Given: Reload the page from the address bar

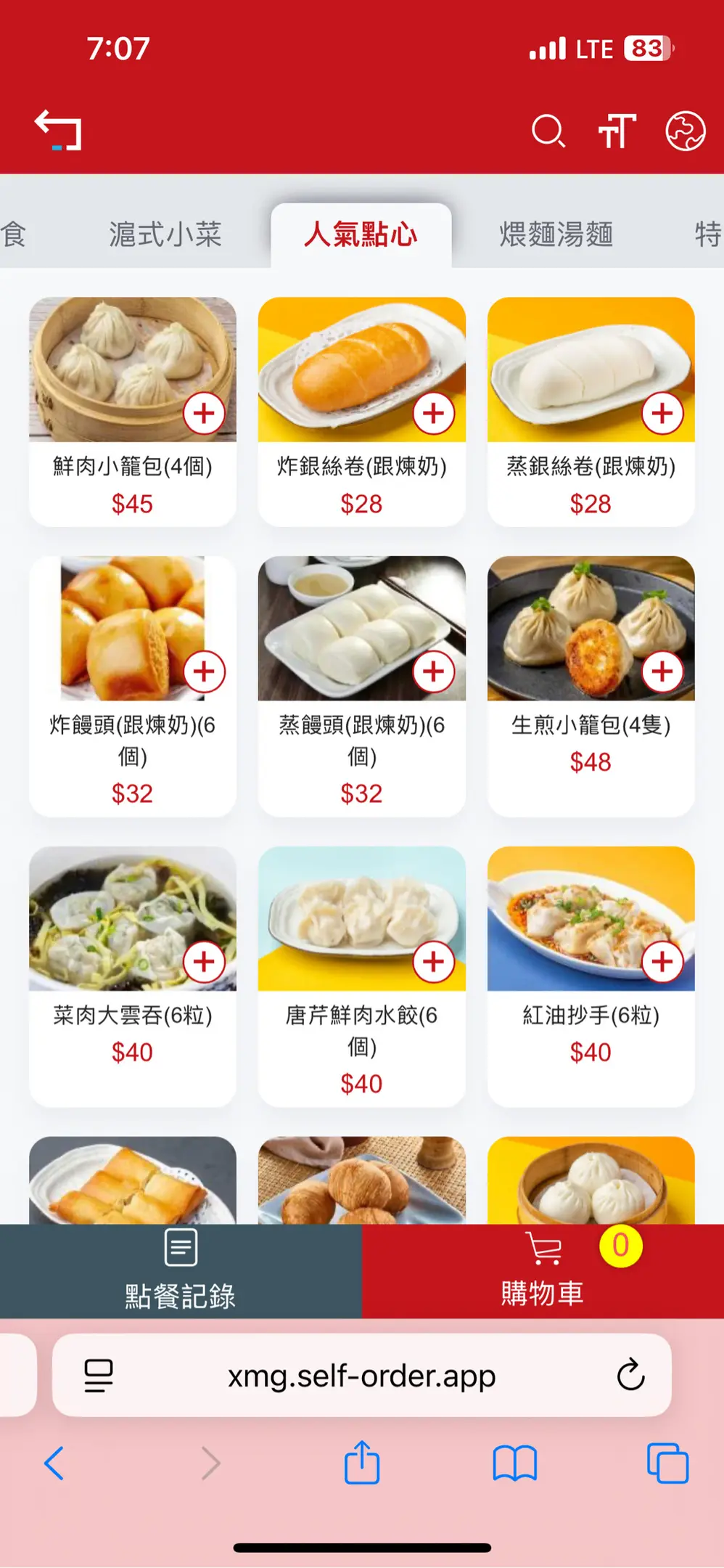Looking at the screenshot, I should pos(630,1374).
